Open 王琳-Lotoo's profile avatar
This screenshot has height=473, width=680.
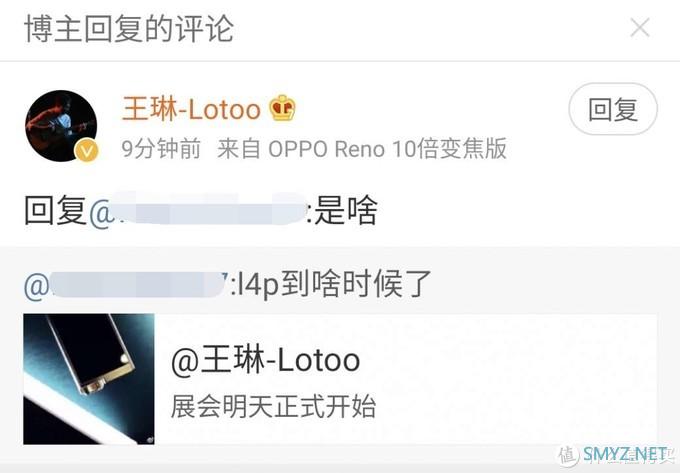pos(61,125)
